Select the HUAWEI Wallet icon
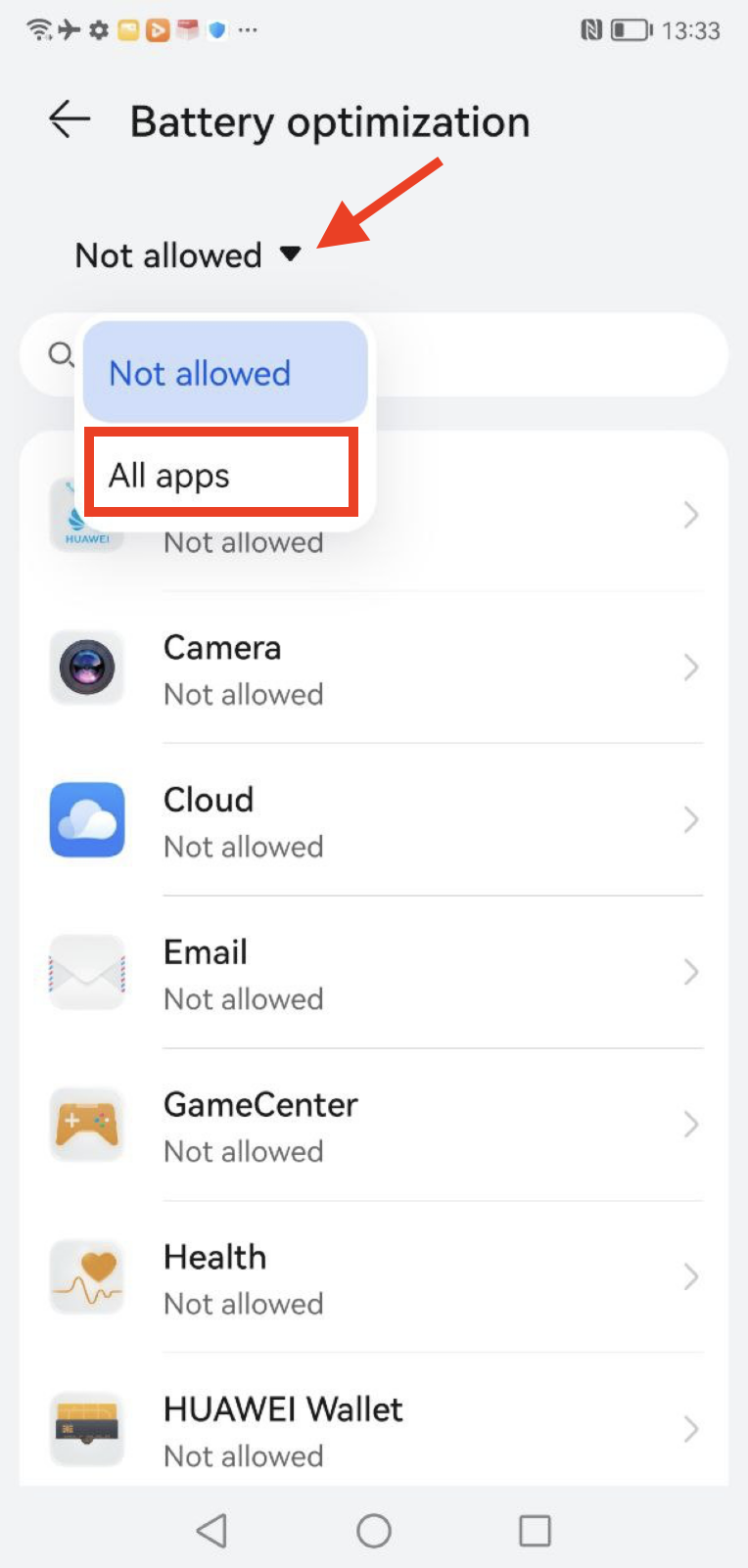This screenshot has height=1568, width=748. 87,1429
